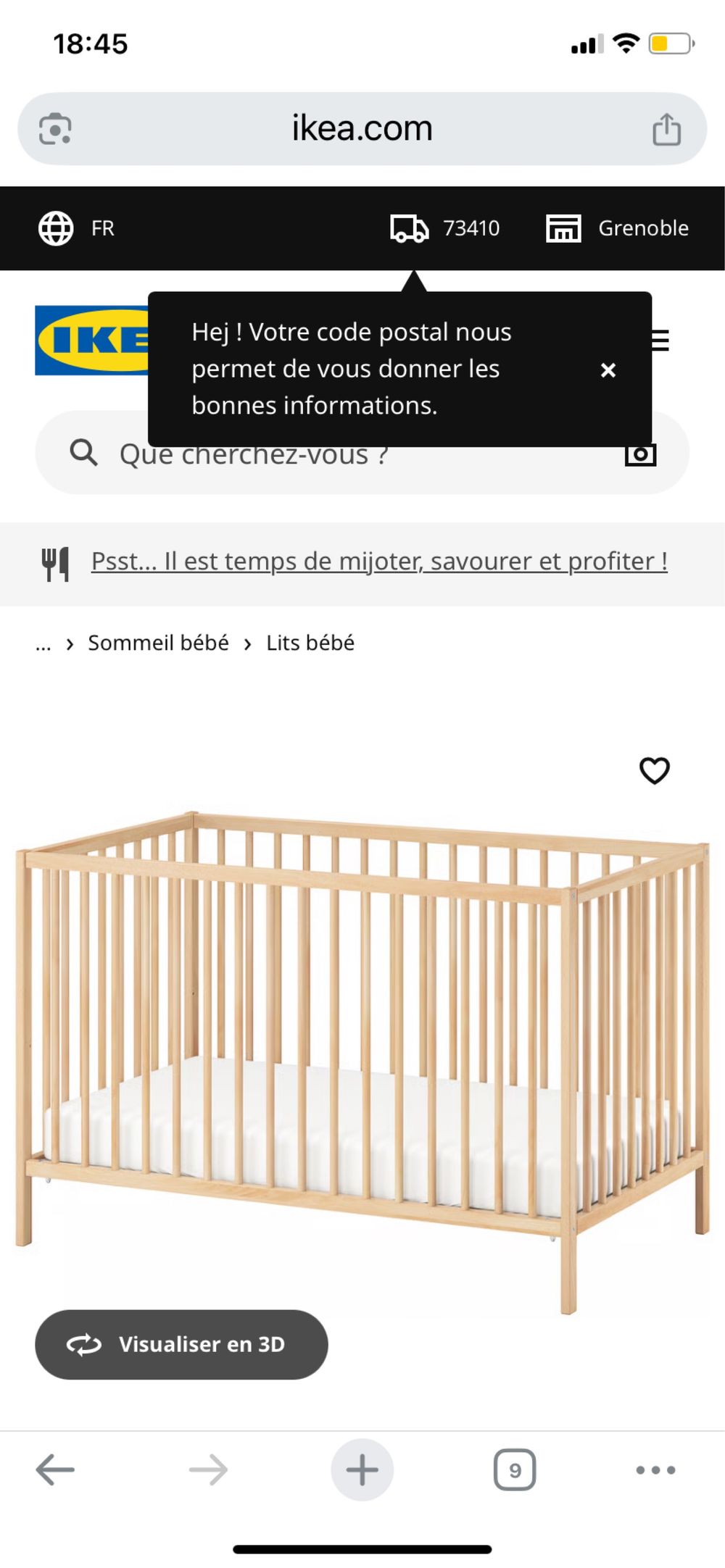Screen dimensions: 725x1568
Task: Open a new browser tab
Action: coord(362,1470)
